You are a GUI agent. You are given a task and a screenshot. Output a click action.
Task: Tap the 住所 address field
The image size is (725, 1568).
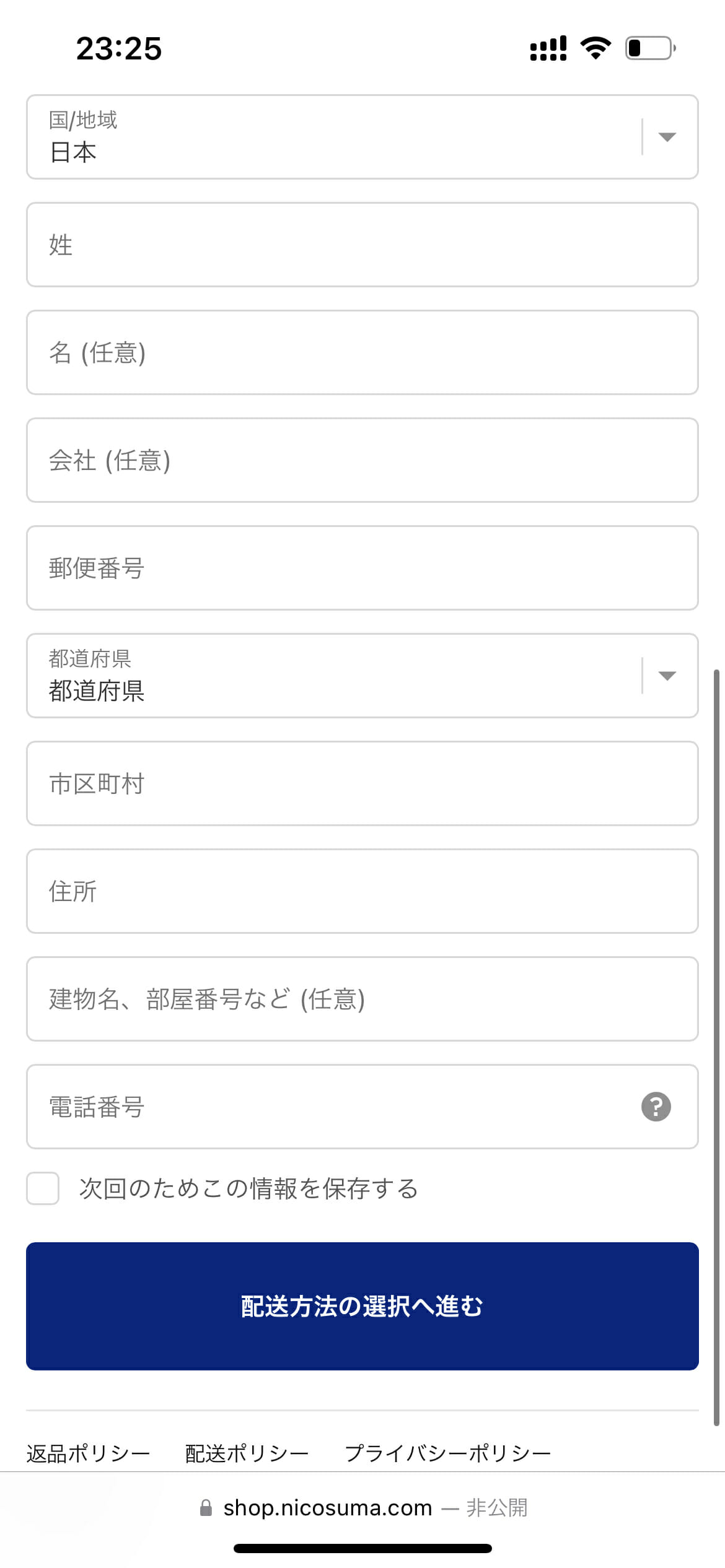pyautogui.click(x=362, y=891)
